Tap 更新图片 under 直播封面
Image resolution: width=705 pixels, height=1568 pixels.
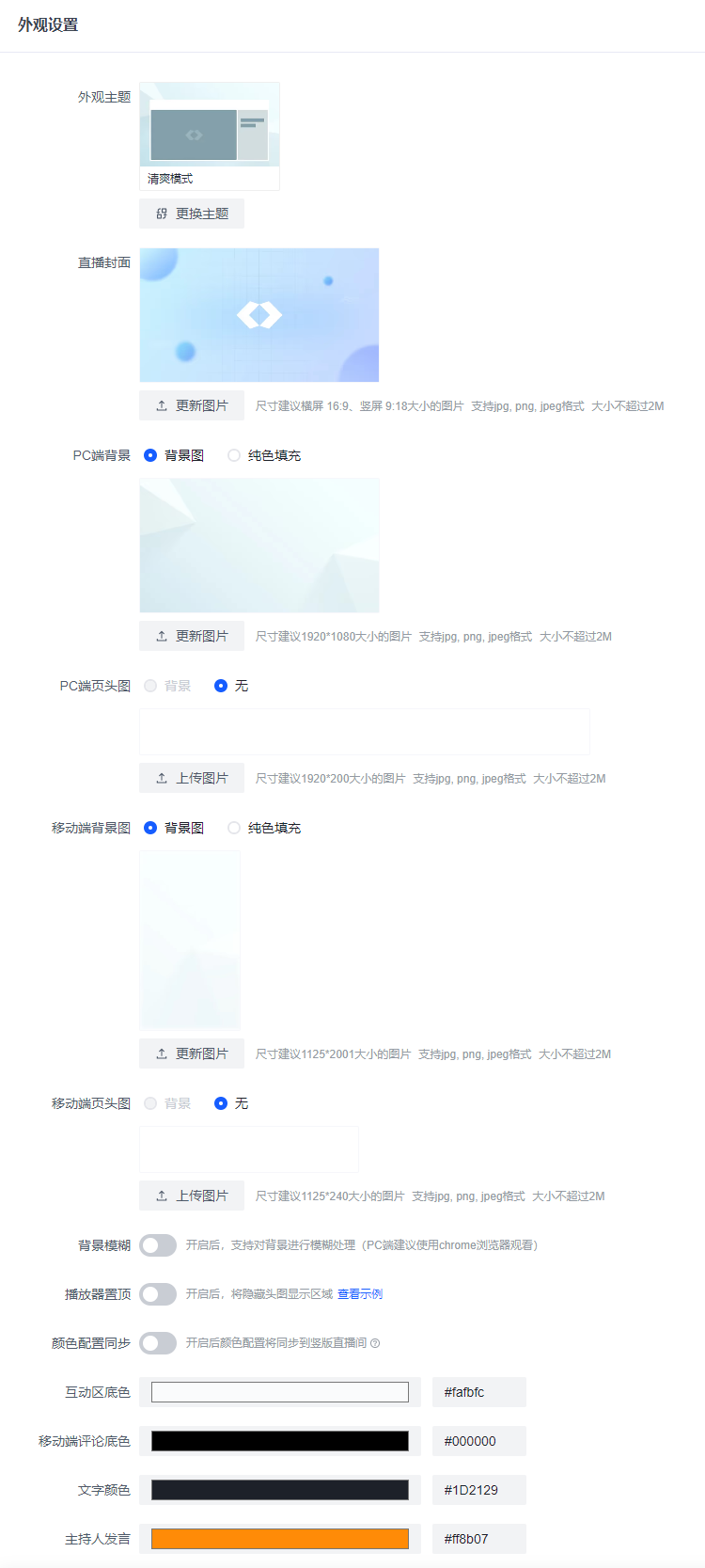tap(192, 405)
